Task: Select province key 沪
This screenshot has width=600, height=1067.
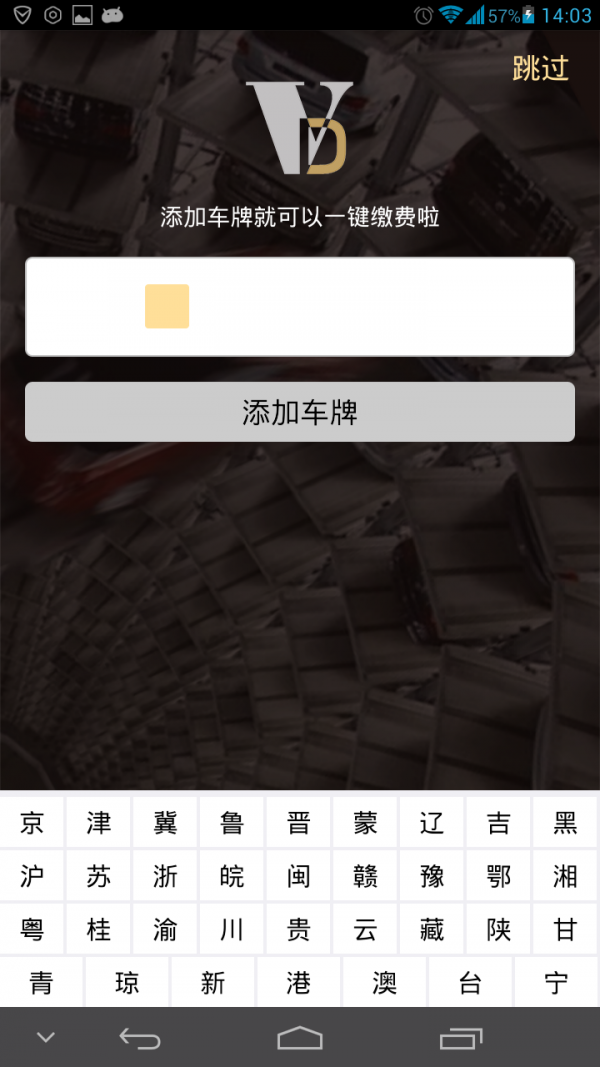Action: click(x=32, y=877)
